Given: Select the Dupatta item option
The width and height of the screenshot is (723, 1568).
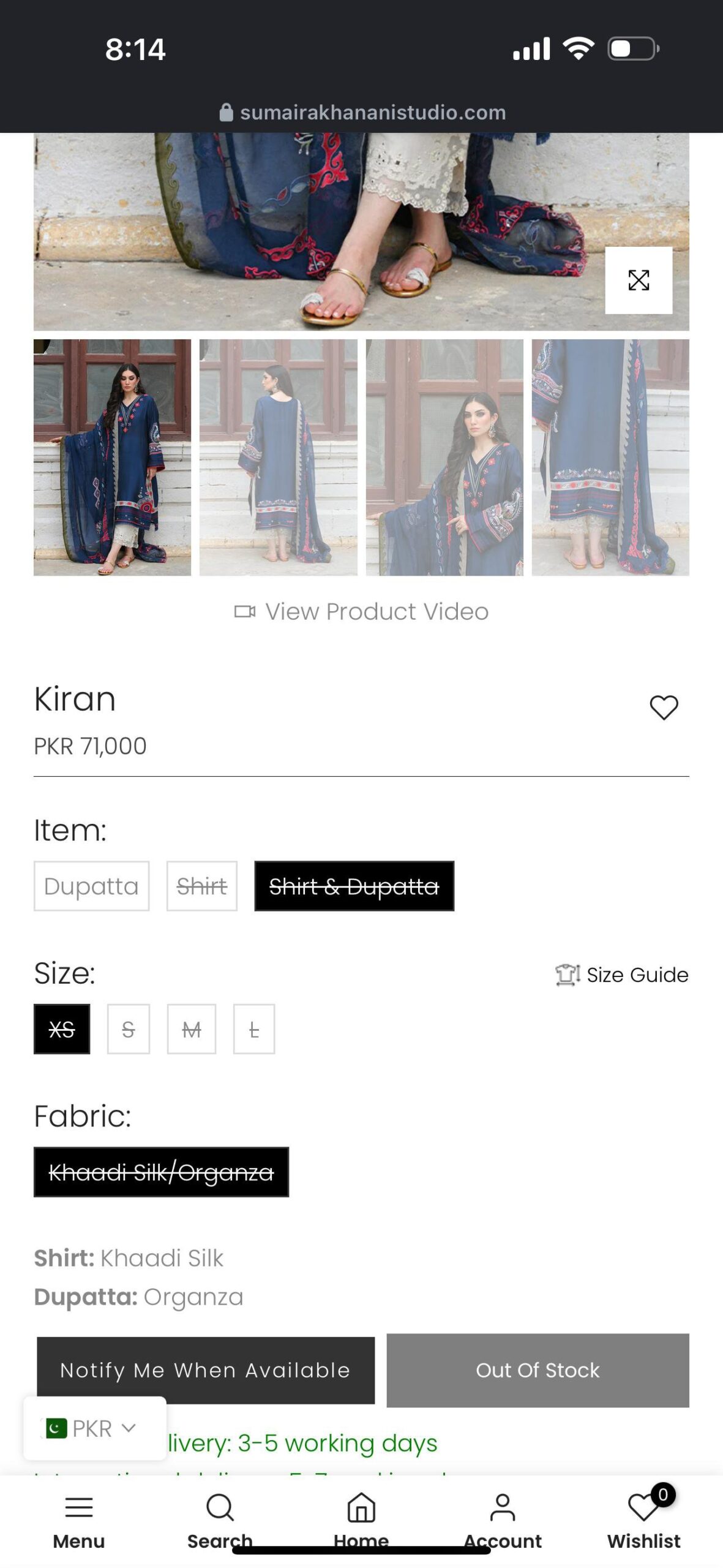Looking at the screenshot, I should [91, 886].
